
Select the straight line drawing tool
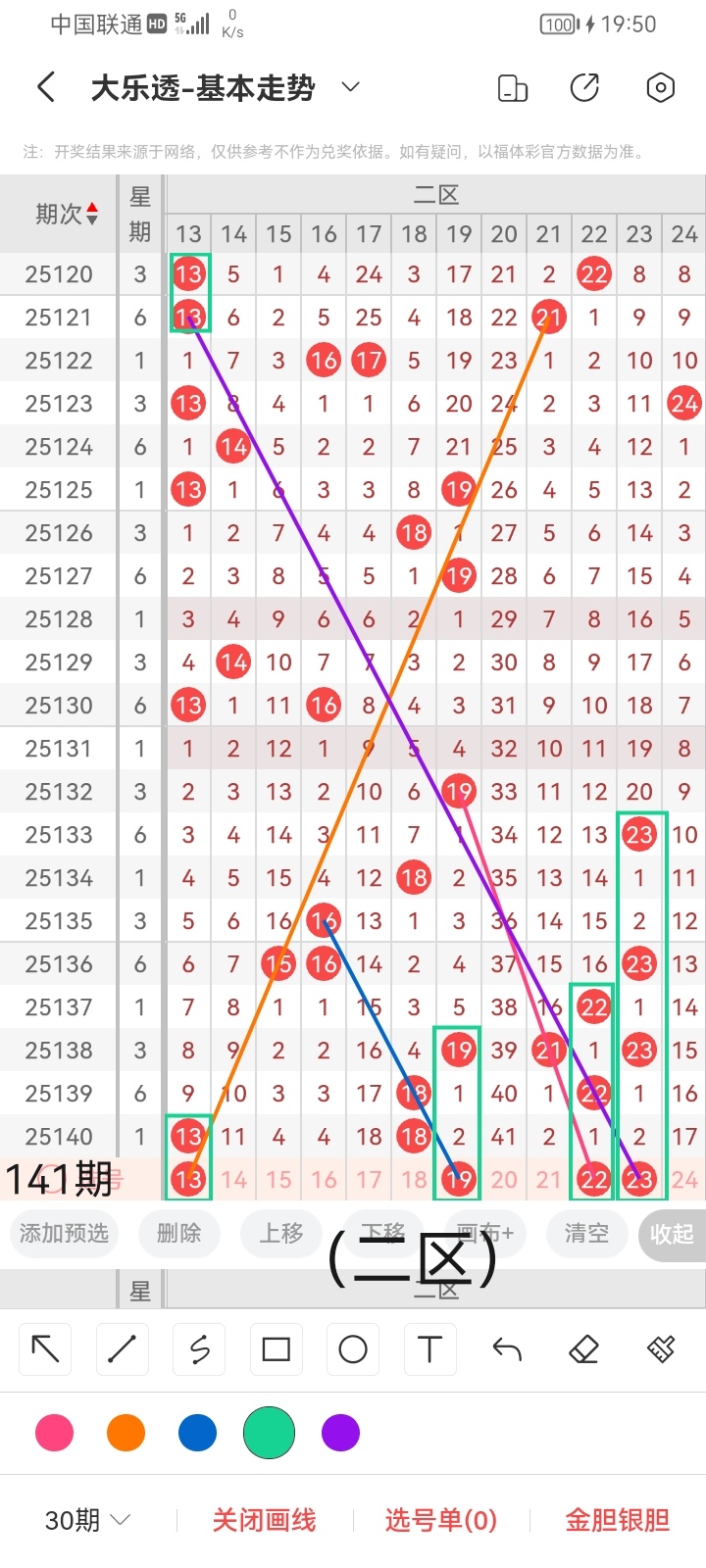123,1349
